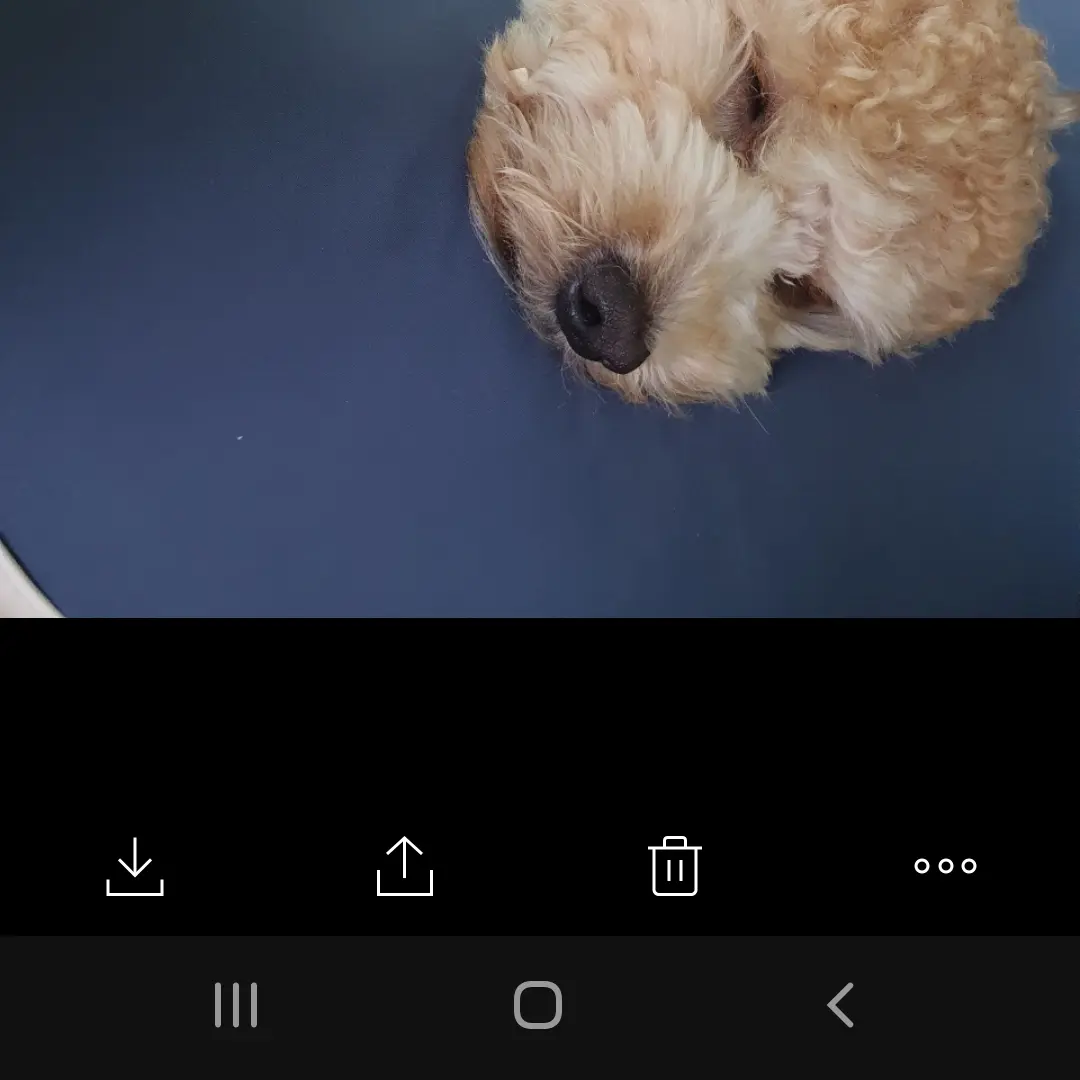This screenshot has width=1080, height=1080.
Task: Open the three-dot more options menu
Action: coord(945,866)
